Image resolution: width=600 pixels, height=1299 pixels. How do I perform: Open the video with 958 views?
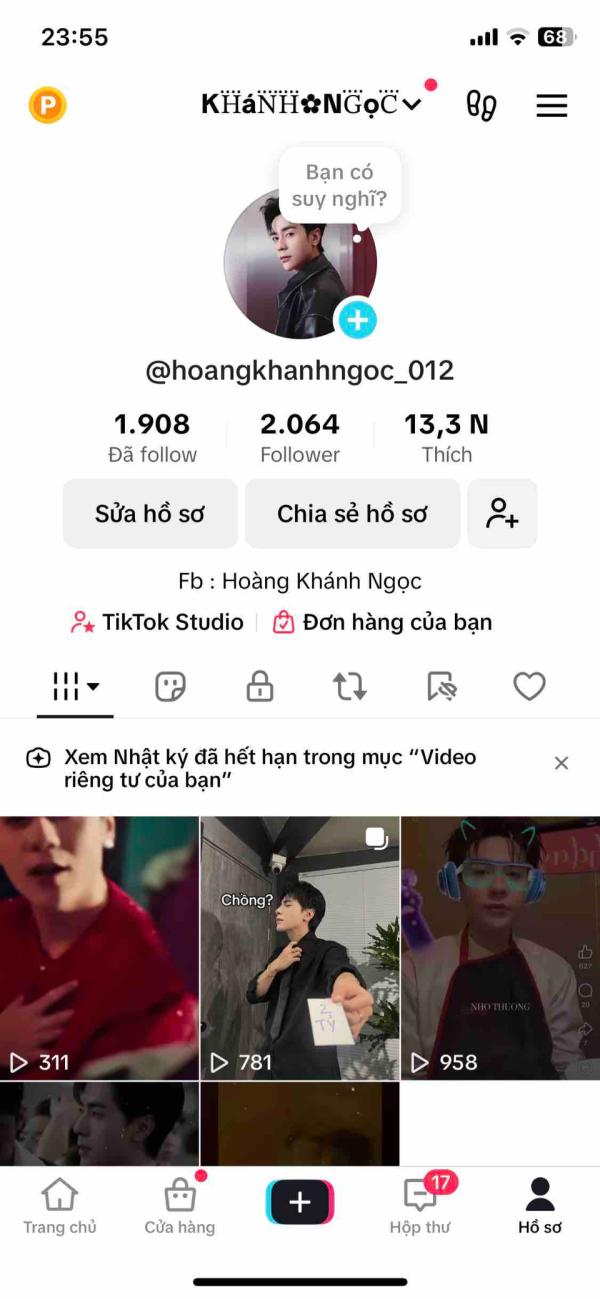point(500,947)
